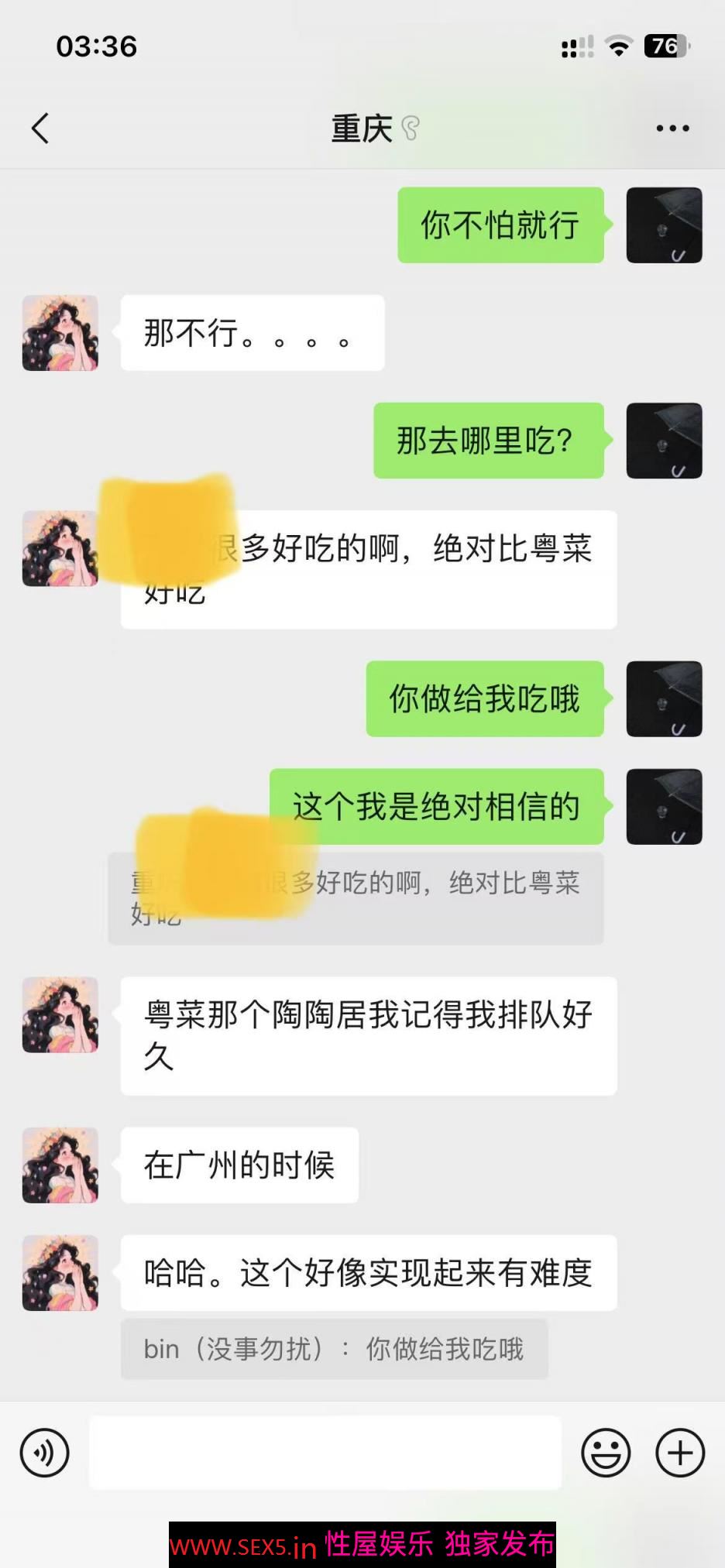
Task: Switch to voice message input
Action: [x=44, y=1452]
